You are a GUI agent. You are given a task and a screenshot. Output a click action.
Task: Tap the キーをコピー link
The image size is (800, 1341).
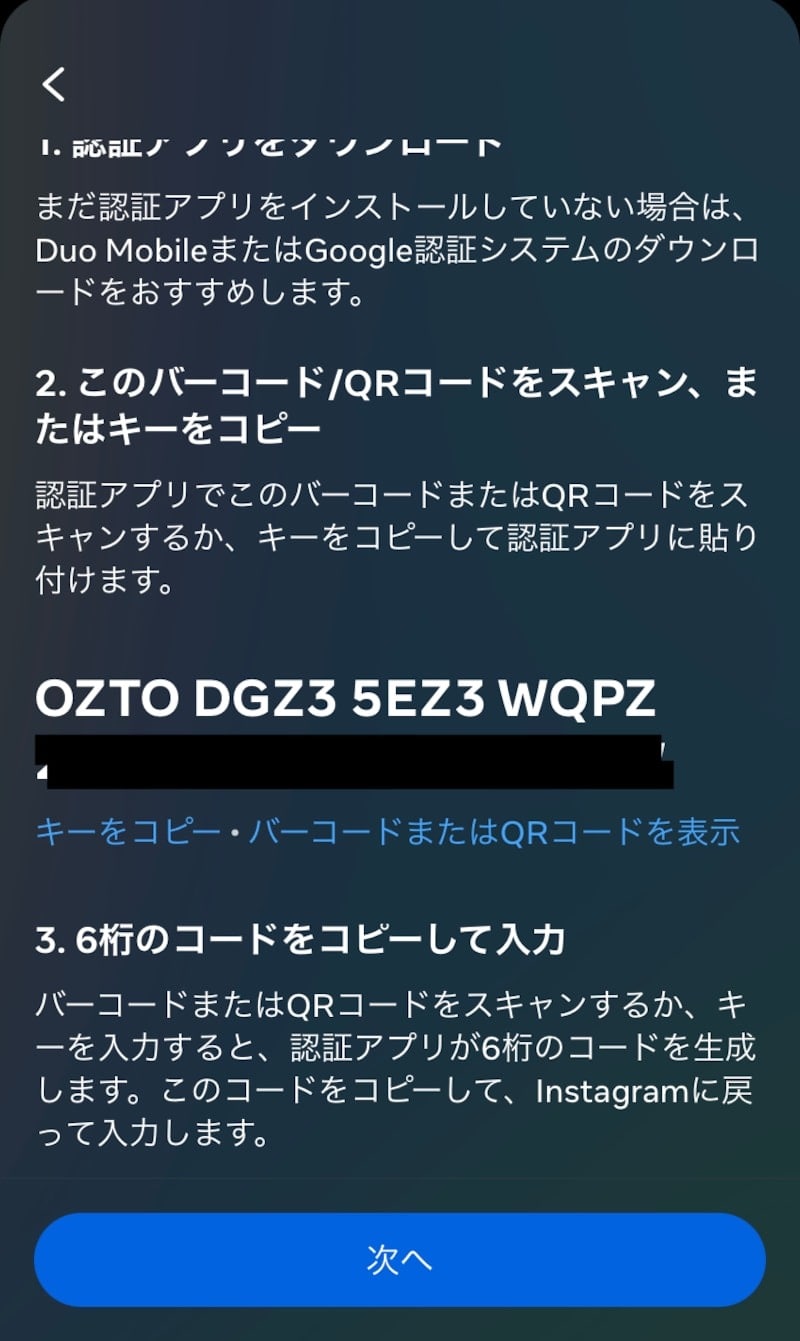pos(127,832)
